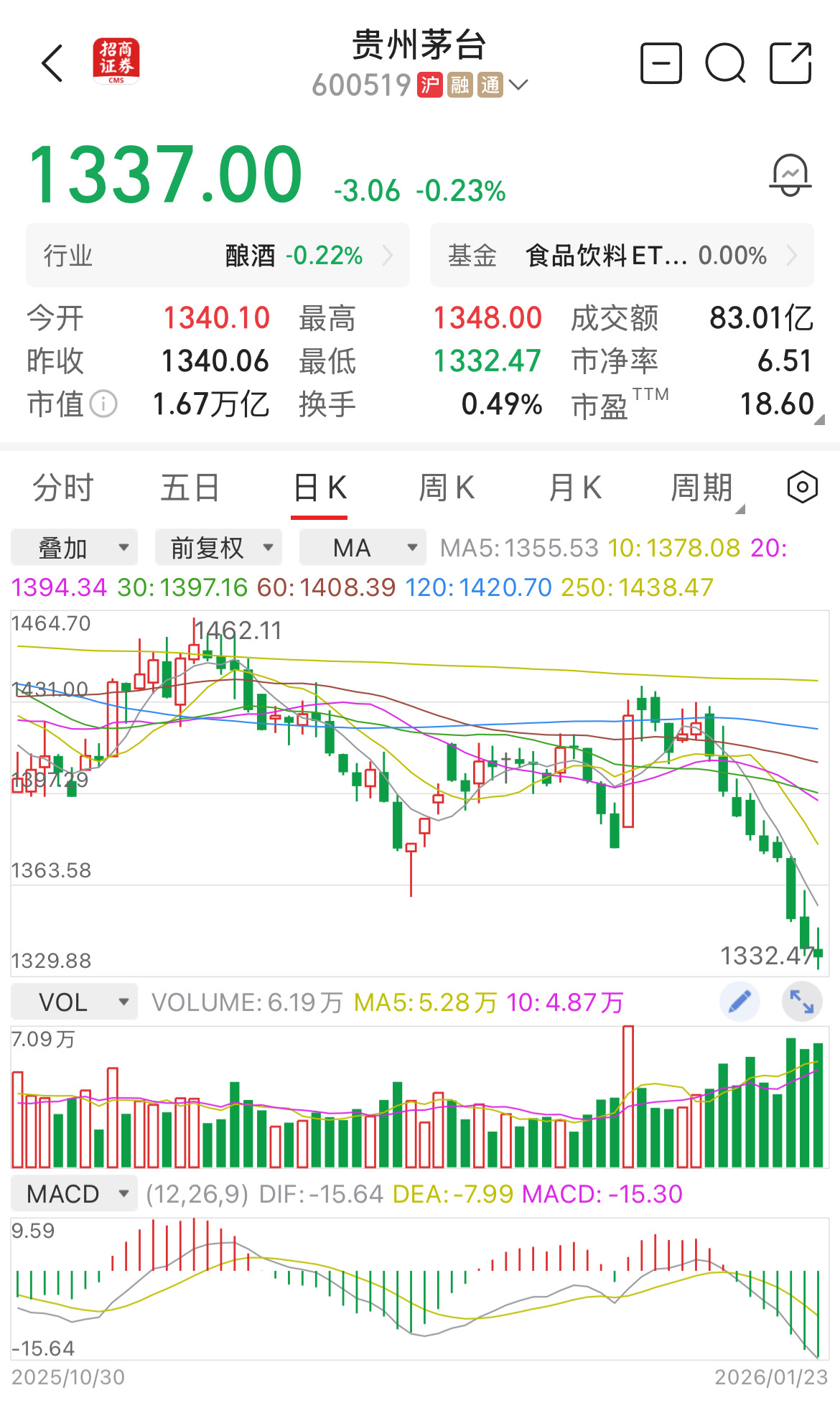Screen dimensions: 840x1406
Task: Switch to the 周K chart tab
Action: [x=447, y=488]
